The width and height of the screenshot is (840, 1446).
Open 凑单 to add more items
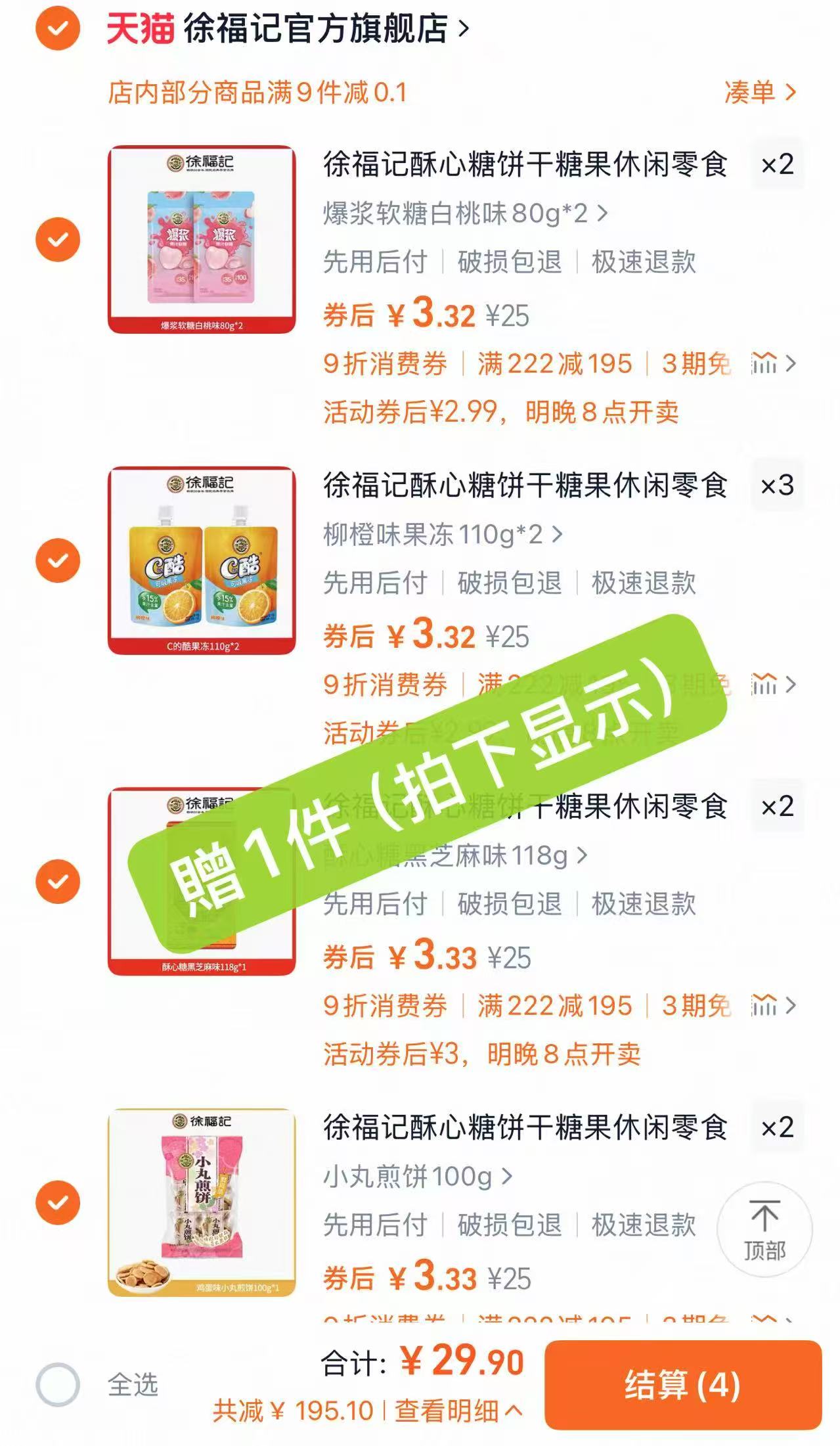coord(759,93)
